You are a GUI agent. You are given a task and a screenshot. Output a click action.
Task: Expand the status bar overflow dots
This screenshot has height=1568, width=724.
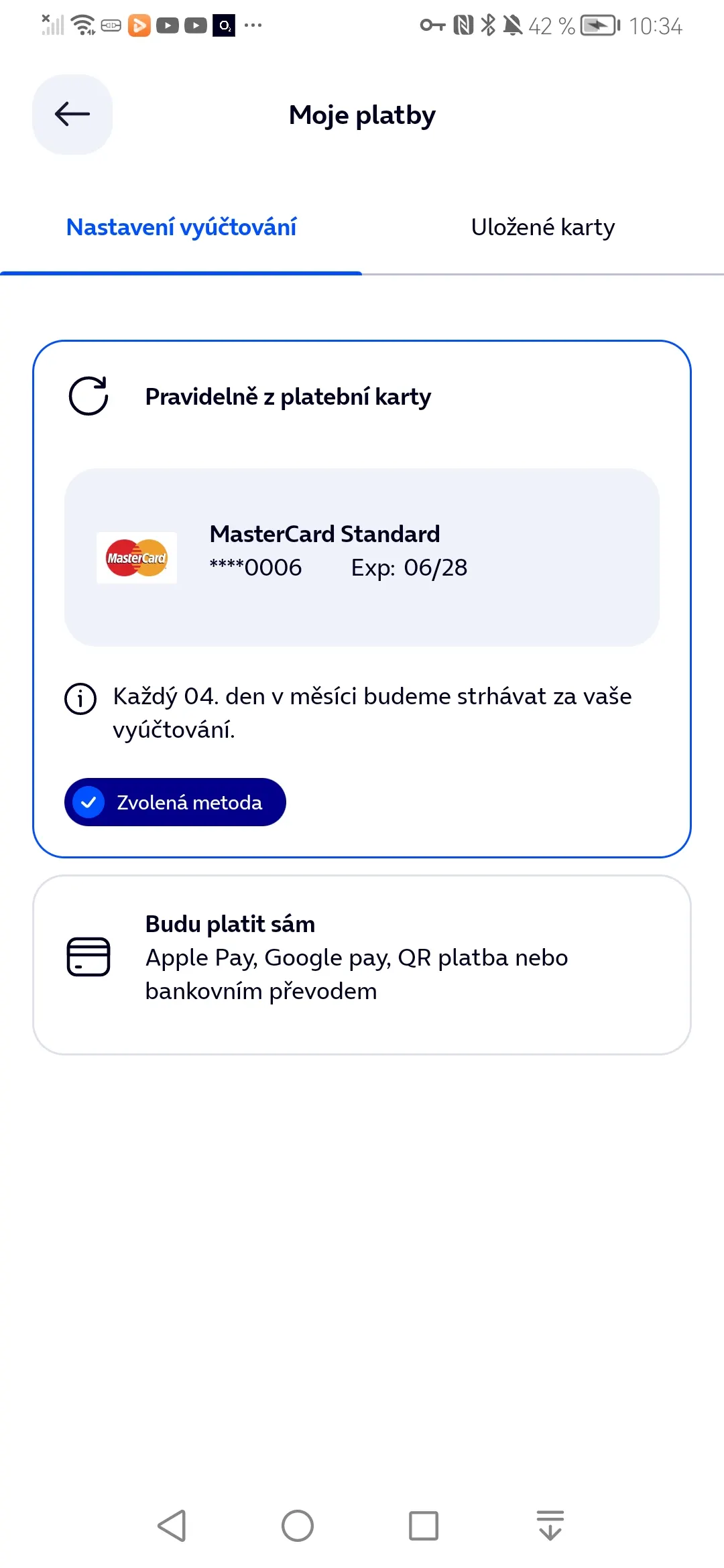click(253, 25)
